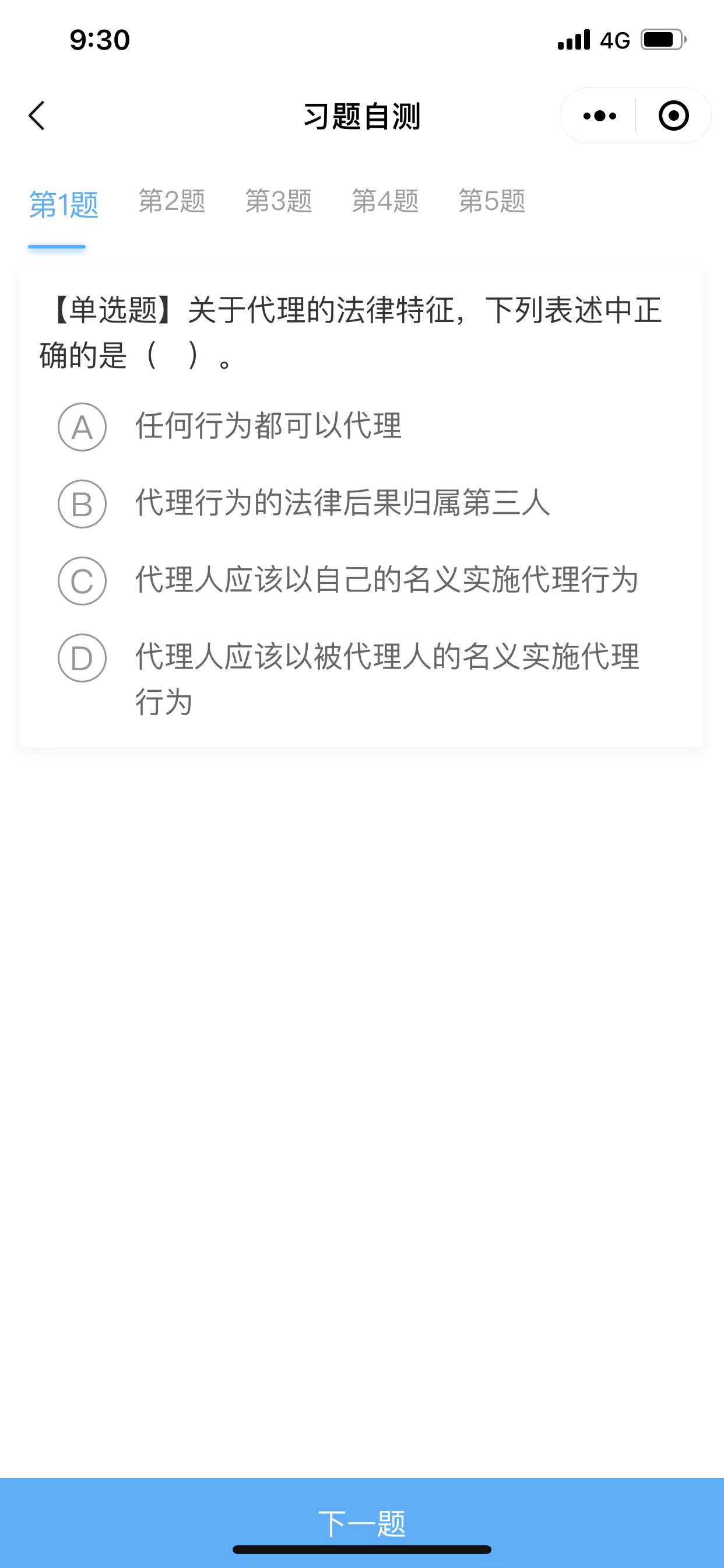Image resolution: width=724 pixels, height=1568 pixels.
Task: Switch to the 第2题 tab
Action: (171, 201)
